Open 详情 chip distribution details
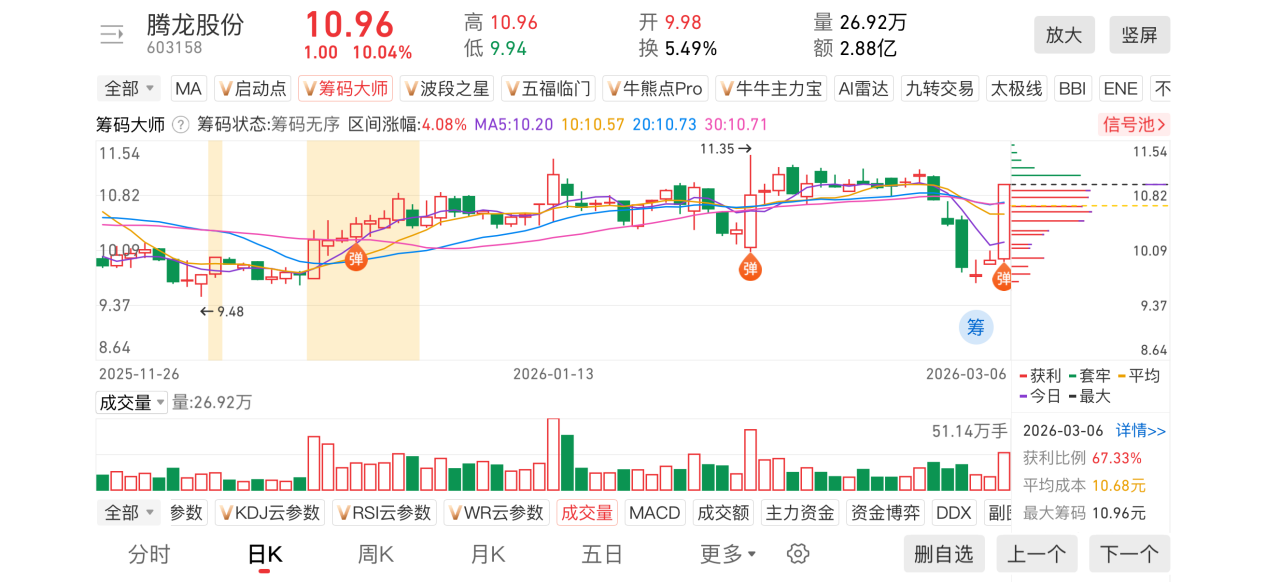Viewport: 1266px width, 582px height. click(x=1141, y=431)
